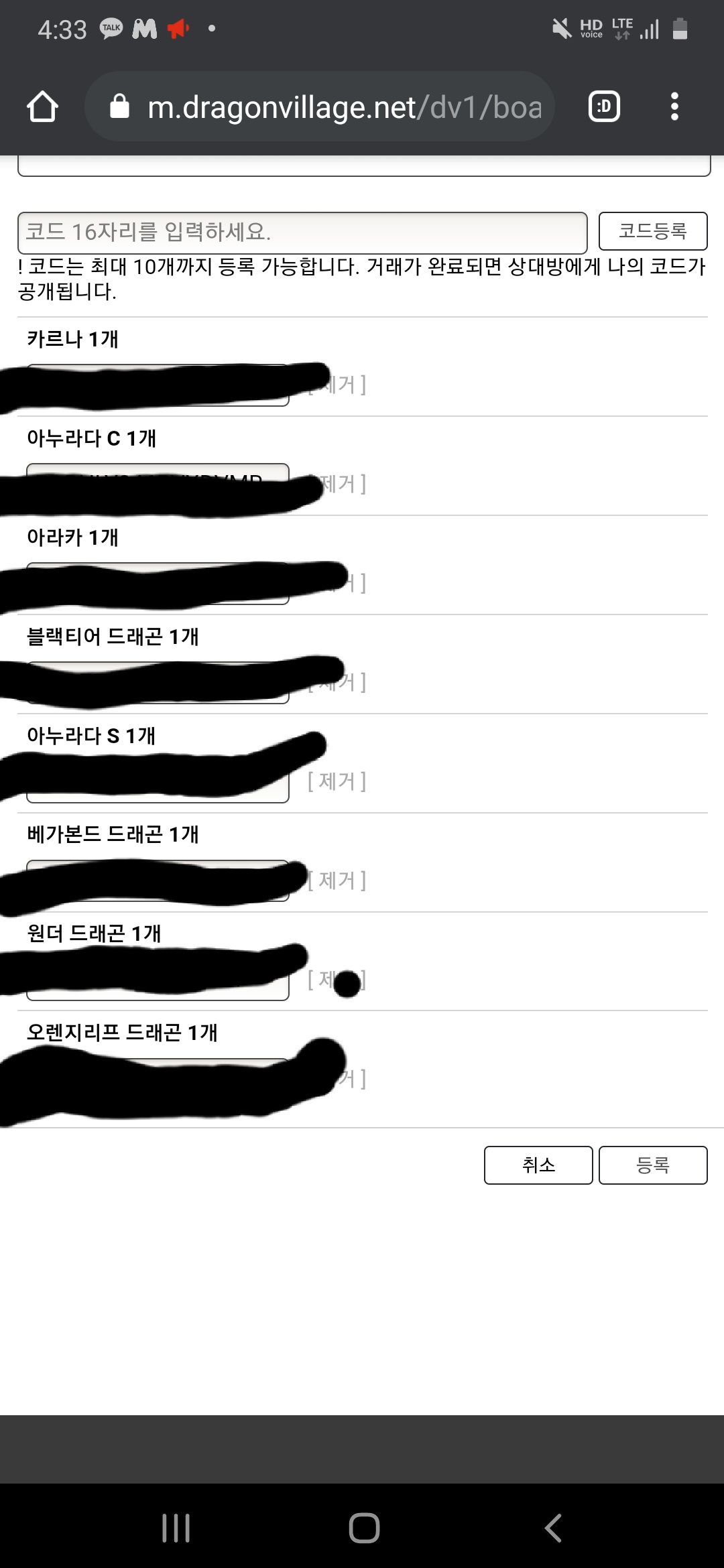Tap the 코드등록 button
Viewport: 724px width, 1568px height.
[x=653, y=231]
